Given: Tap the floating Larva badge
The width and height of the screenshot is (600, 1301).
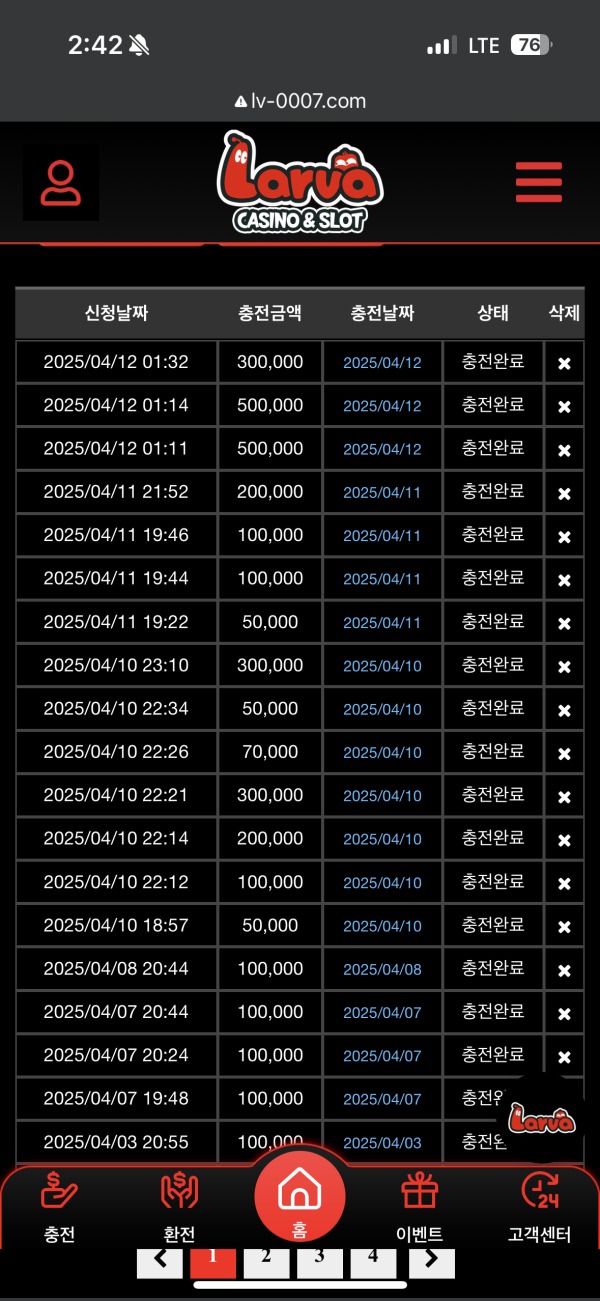Looking at the screenshot, I should [x=542, y=1120].
